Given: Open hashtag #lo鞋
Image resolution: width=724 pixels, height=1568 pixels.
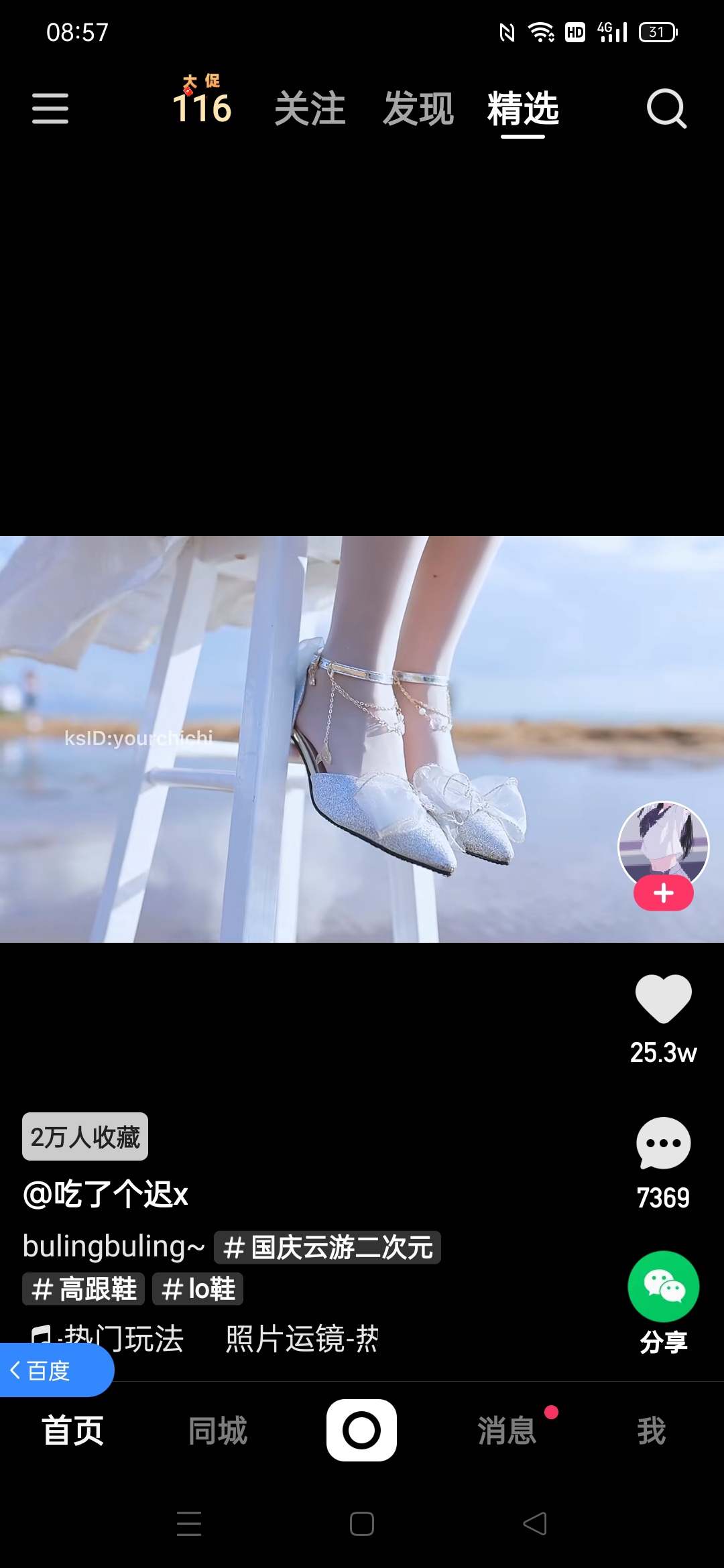Looking at the screenshot, I should tap(198, 1289).
